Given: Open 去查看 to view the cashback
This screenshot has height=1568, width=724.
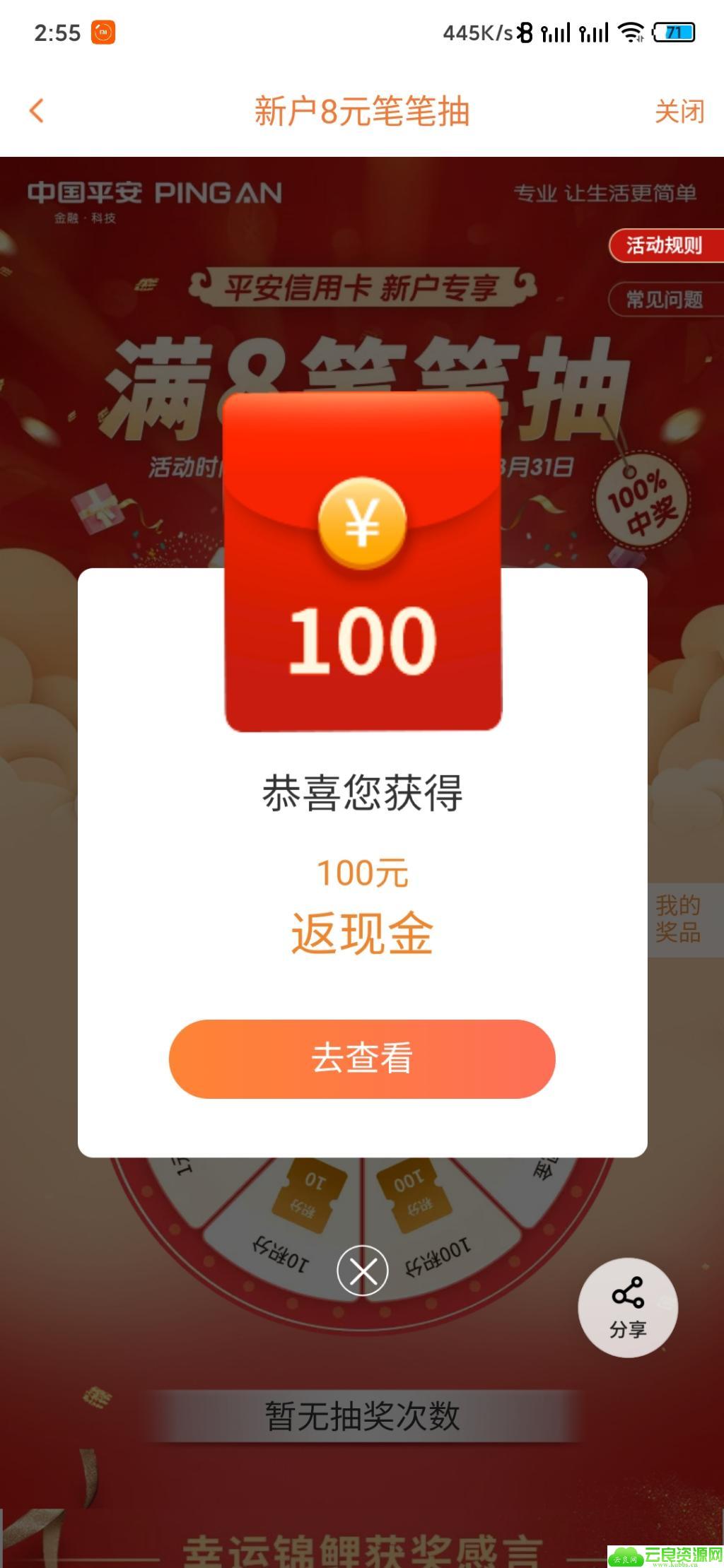Looking at the screenshot, I should [x=362, y=1059].
